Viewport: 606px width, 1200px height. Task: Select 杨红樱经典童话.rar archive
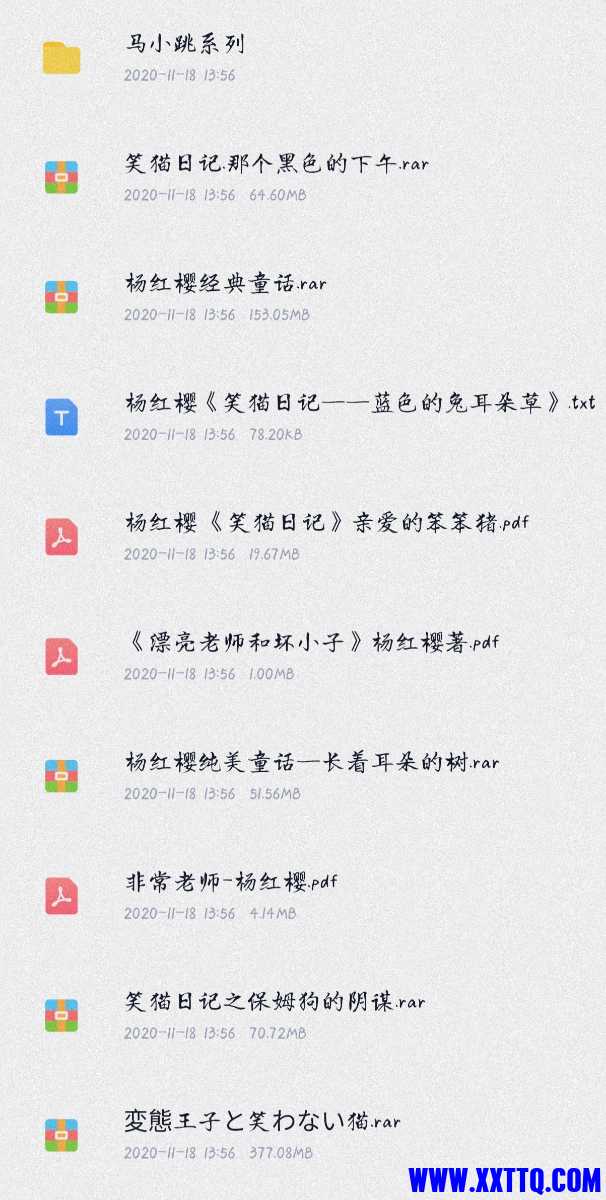[226, 284]
